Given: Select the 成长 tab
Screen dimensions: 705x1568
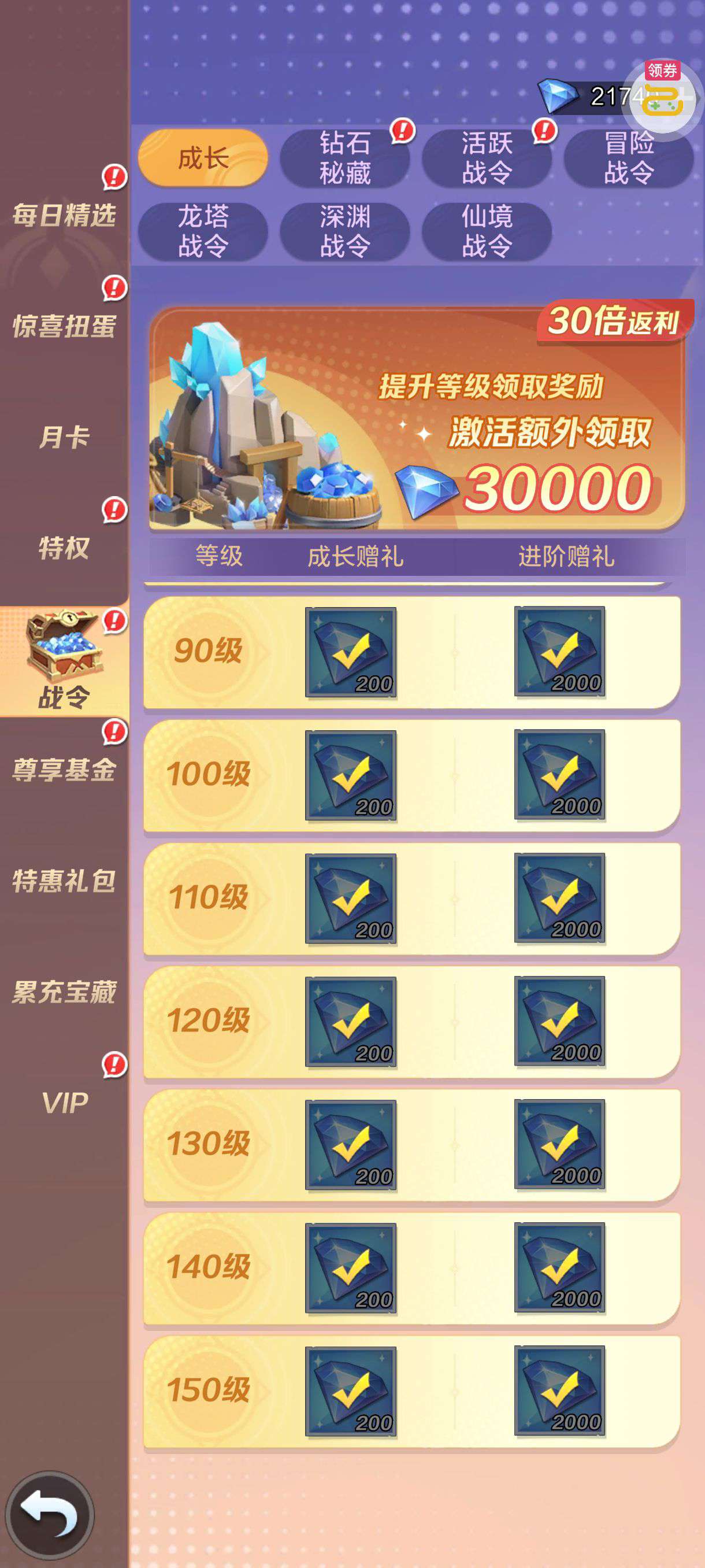Looking at the screenshot, I should 203,158.
